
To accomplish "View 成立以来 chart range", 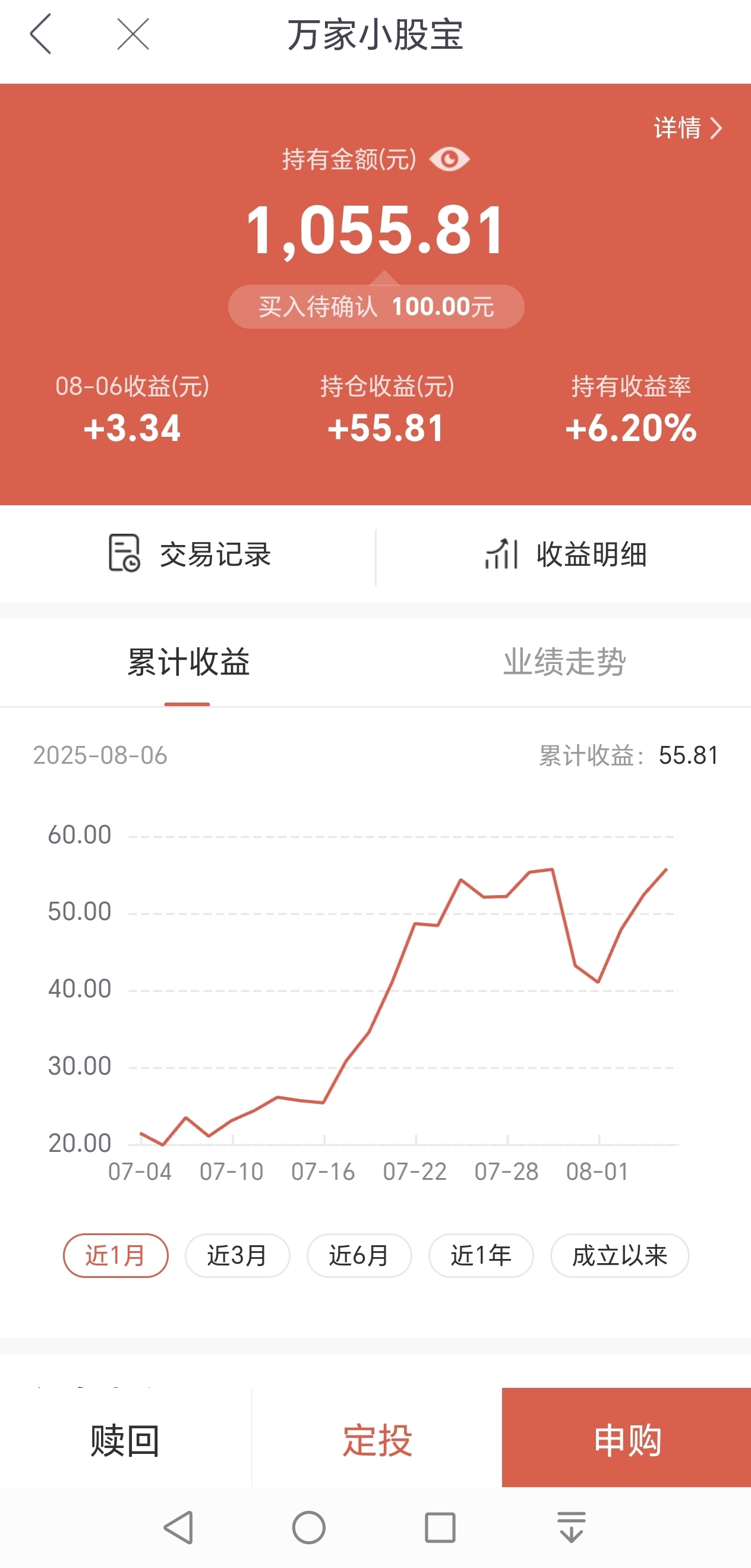I will click(620, 1256).
